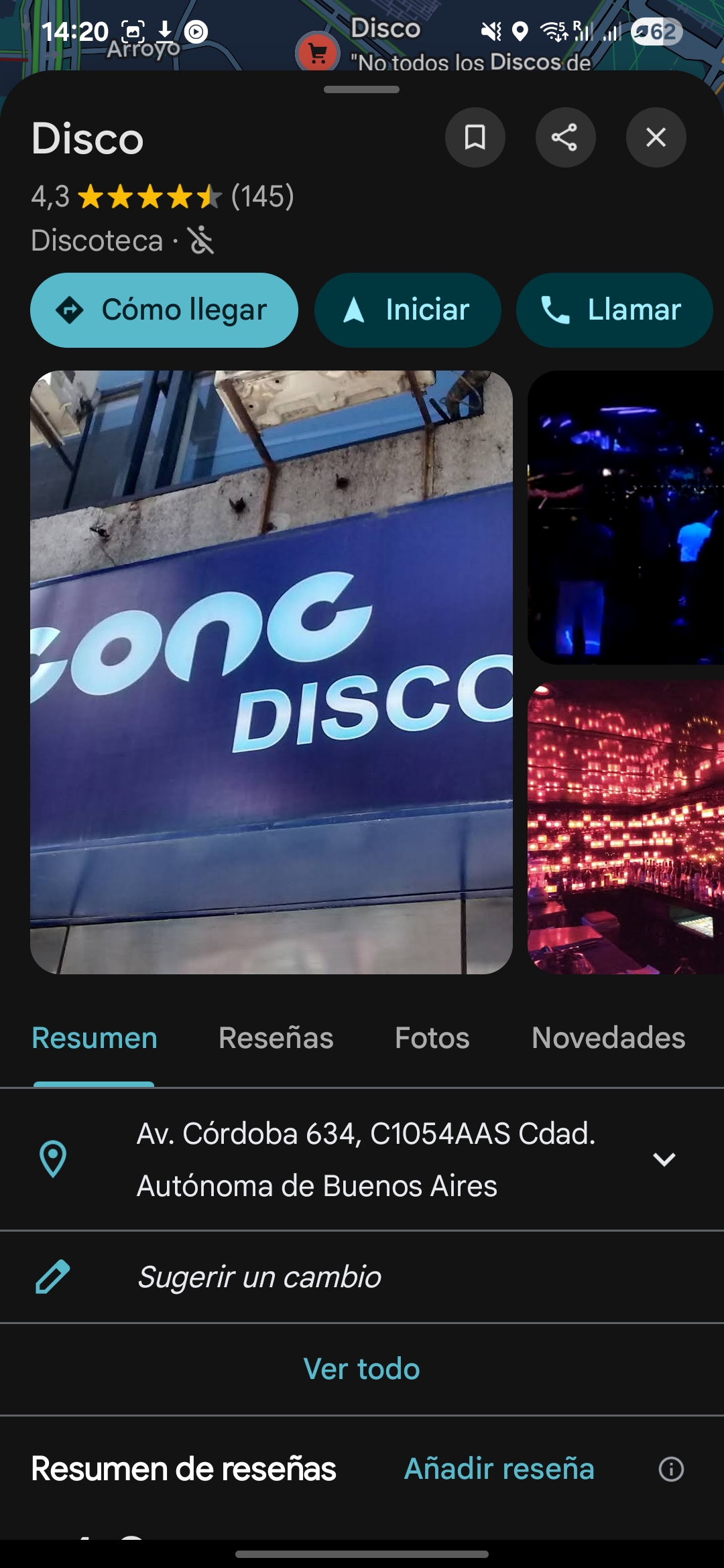Open the blue-lit dance floor photo
This screenshot has width=724, height=1568.
pos(625,517)
